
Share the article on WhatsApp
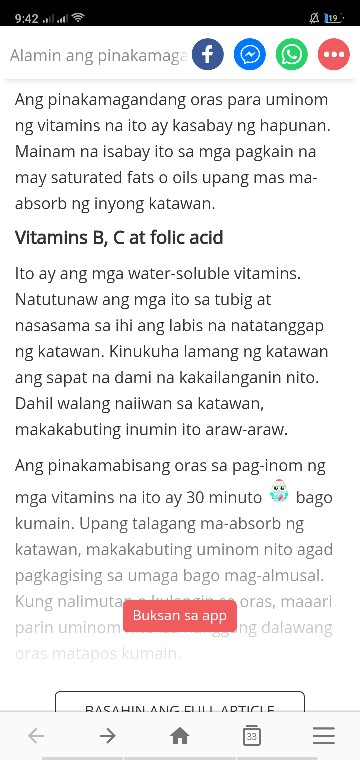click(x=292, y=54)
